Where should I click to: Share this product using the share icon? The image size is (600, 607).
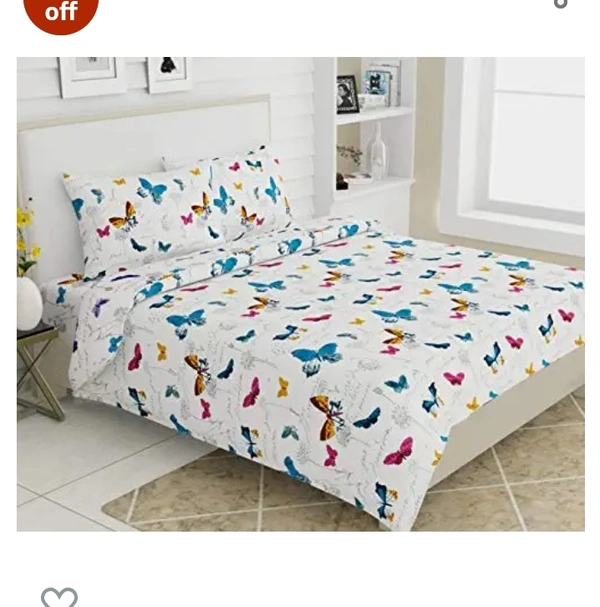pyautogui.click(x=560, y=3)
